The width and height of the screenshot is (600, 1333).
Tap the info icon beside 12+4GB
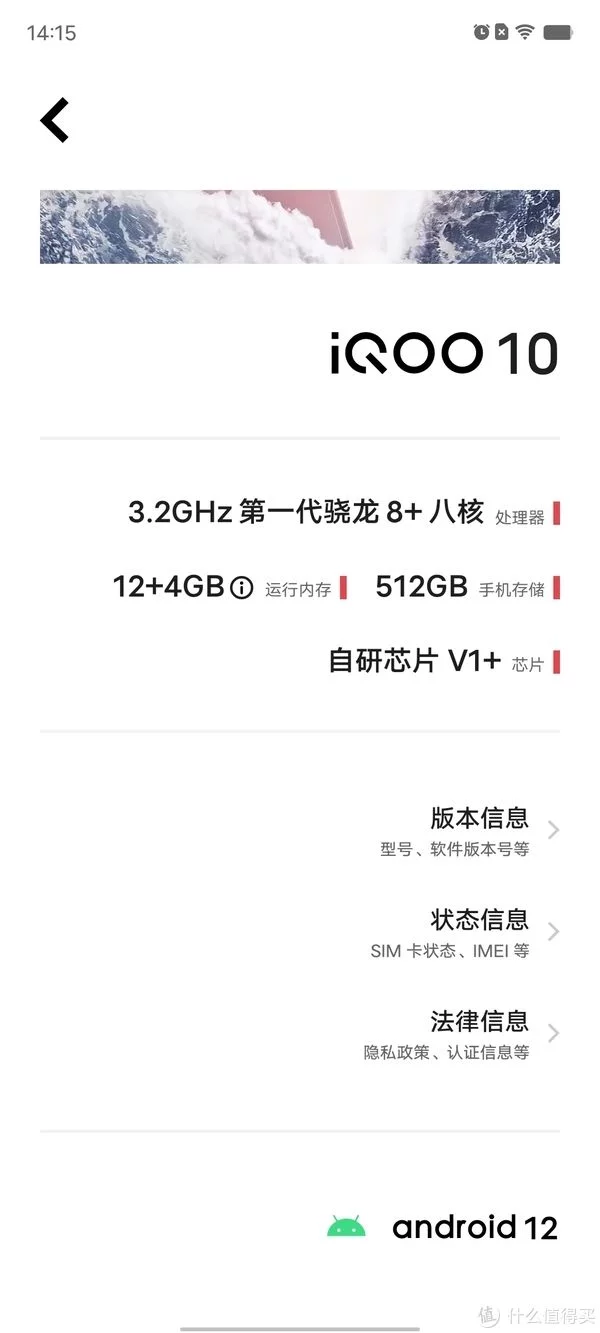pos(242,588)
